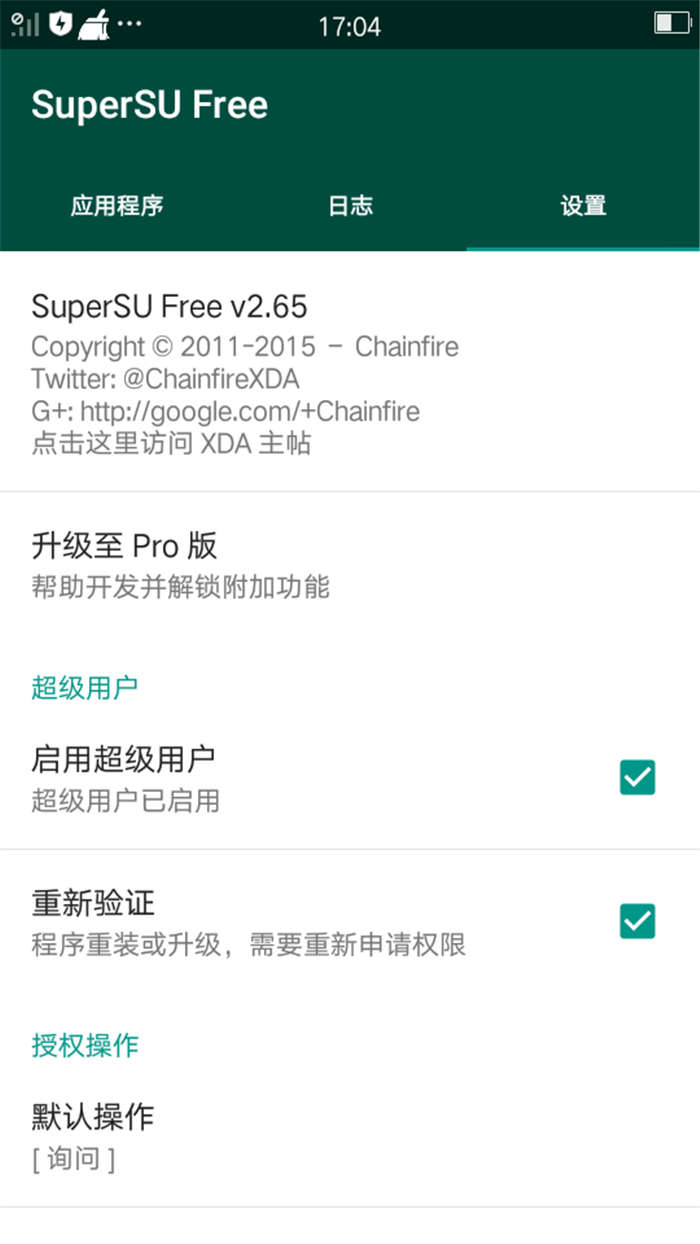Switch to the 应用程序 tab
Image resolution: width=700 pixels, height=1244 pixels.
tap(117, 206)
